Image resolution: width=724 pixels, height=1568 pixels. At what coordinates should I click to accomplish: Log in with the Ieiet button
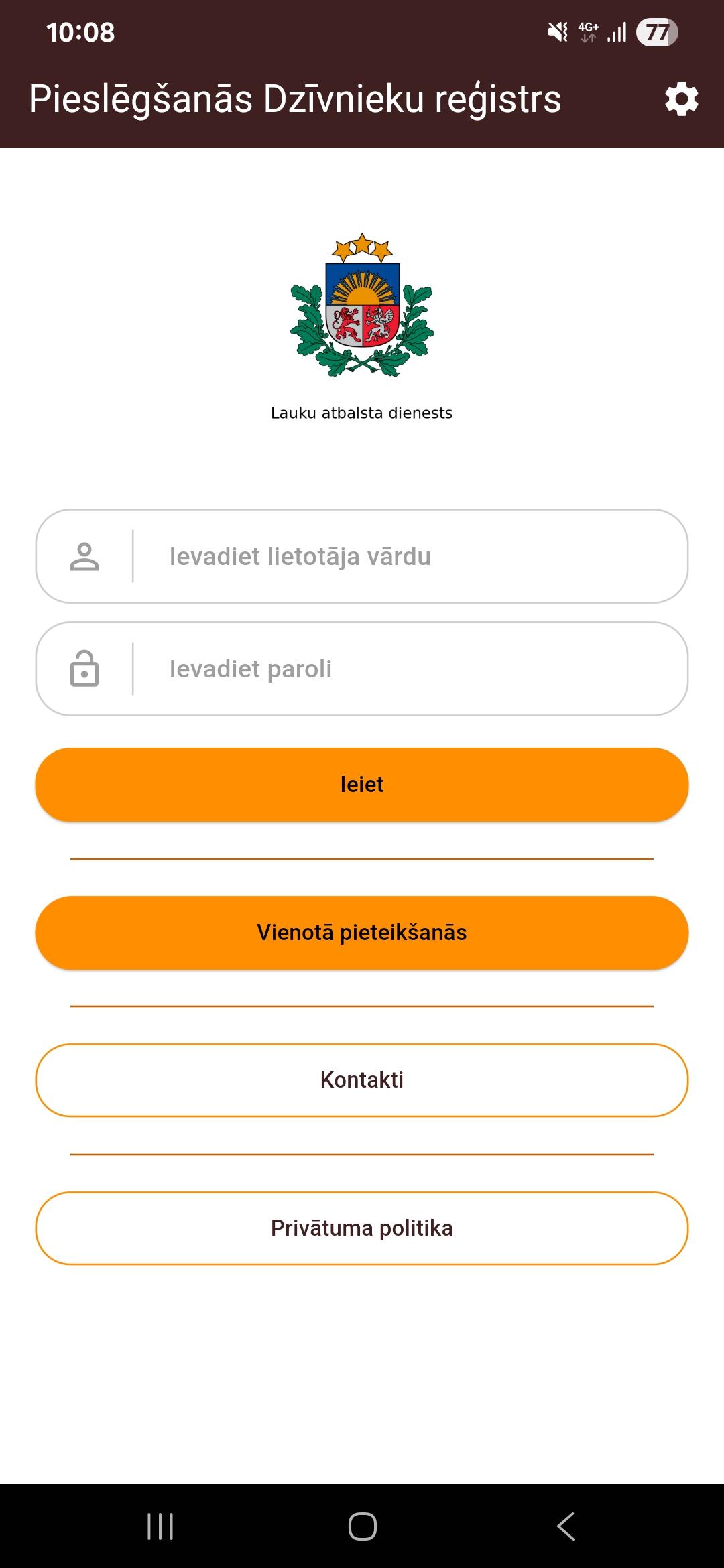coord(362,785)
